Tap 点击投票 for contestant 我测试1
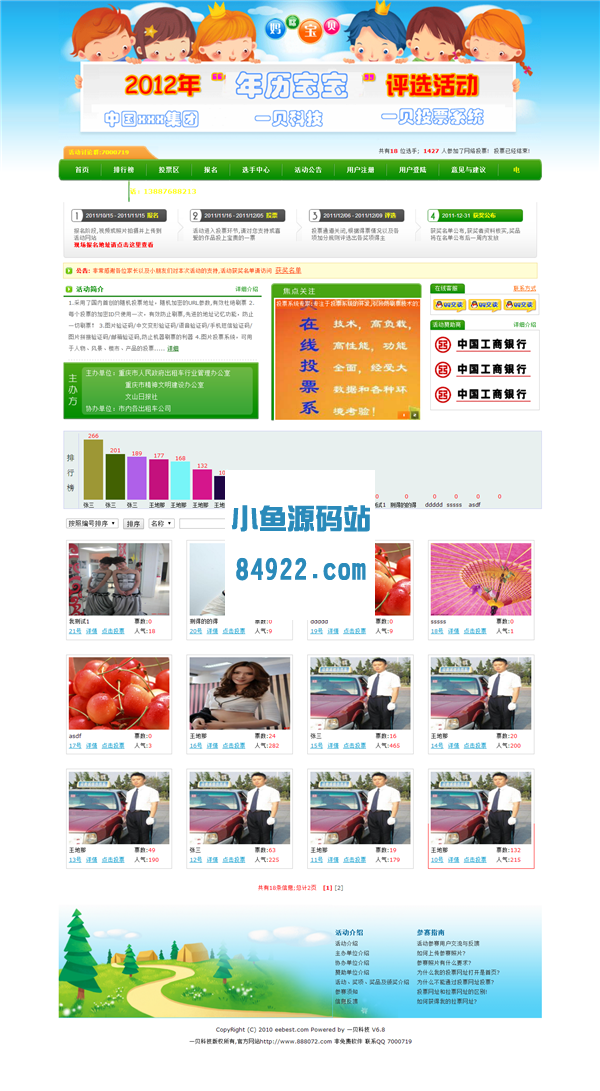600x1091 pixels. click(x=112, y=631)
